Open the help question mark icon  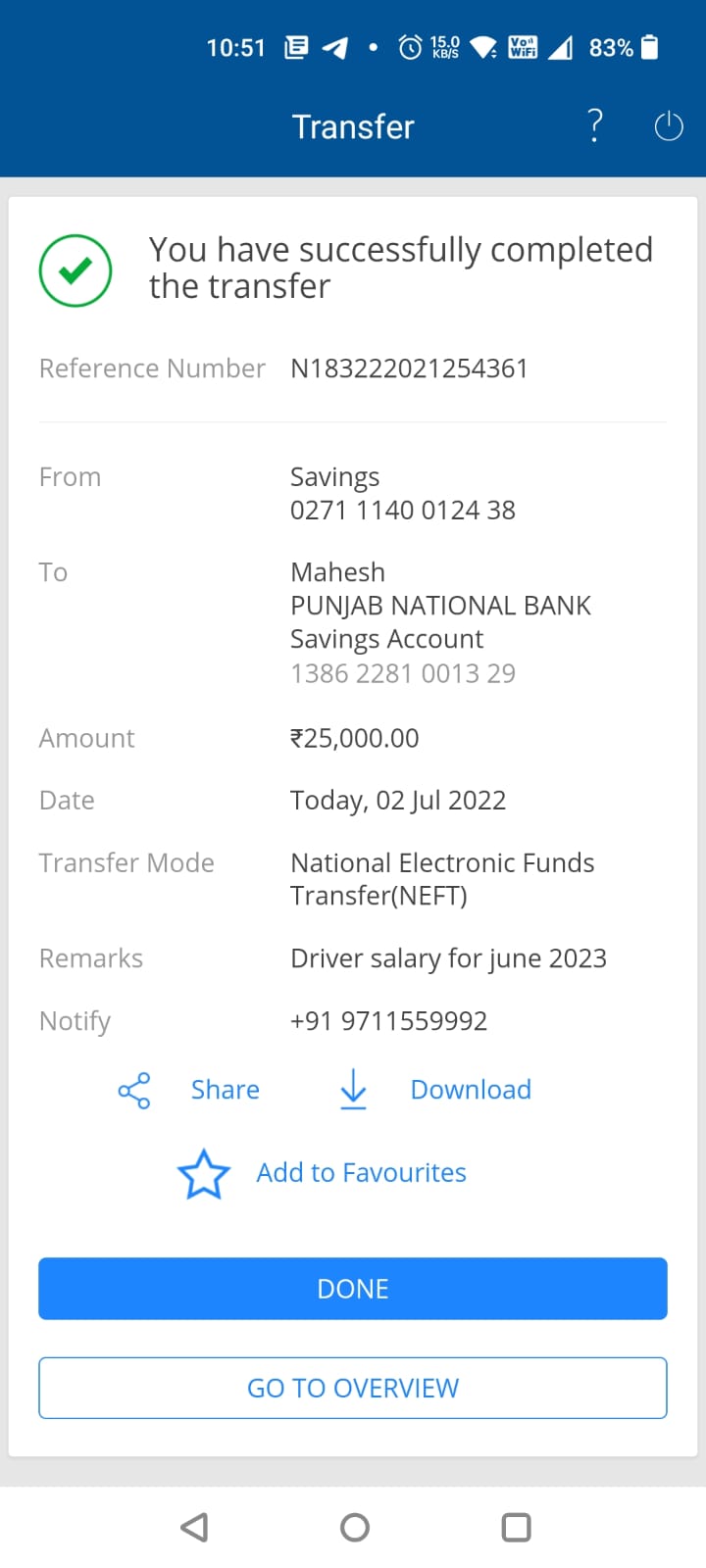tap(594, 126)
